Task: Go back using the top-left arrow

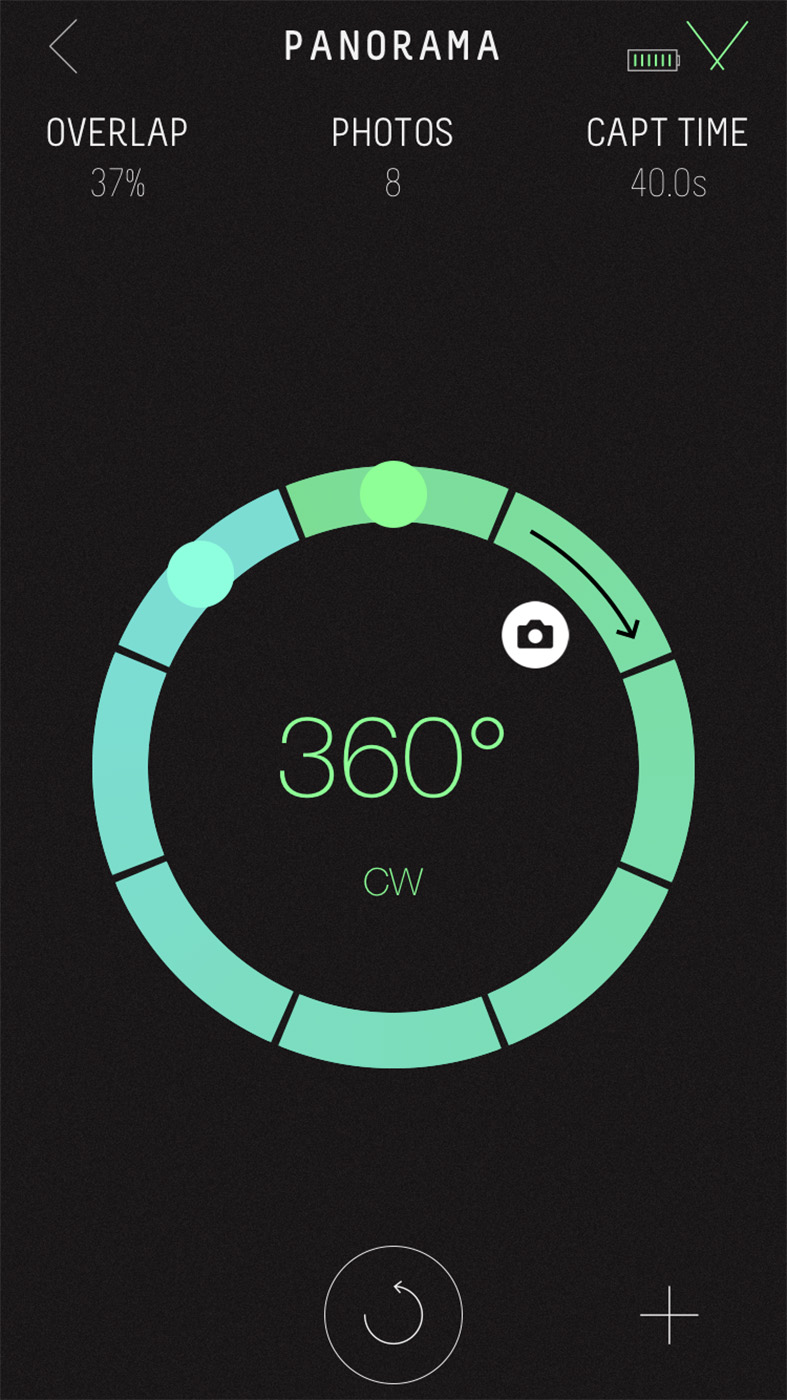Action: pyautogui.click(x=64, y=47)
